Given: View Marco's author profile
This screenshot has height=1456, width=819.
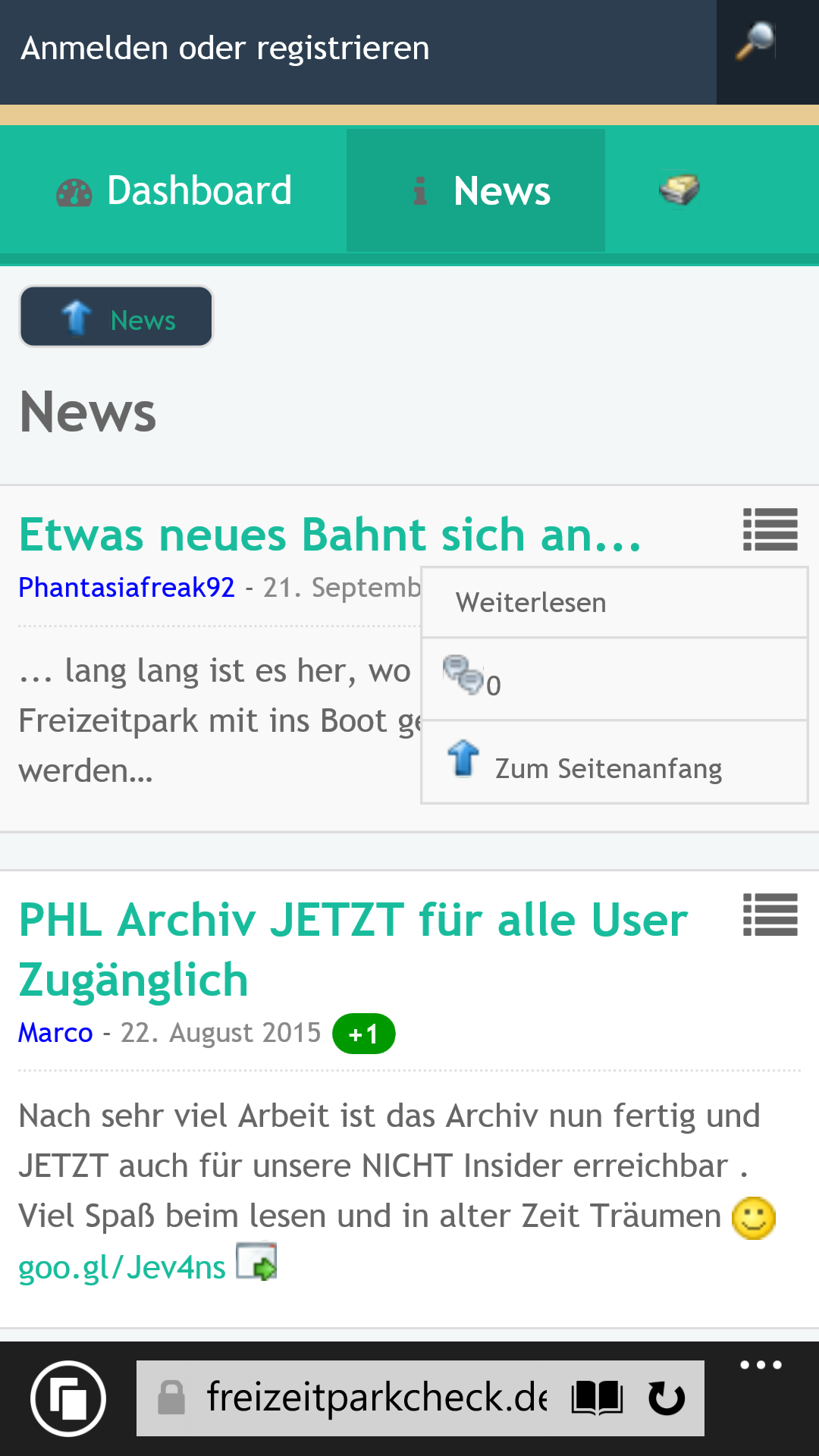Looking at the screenshot, I should [55, 1033].
